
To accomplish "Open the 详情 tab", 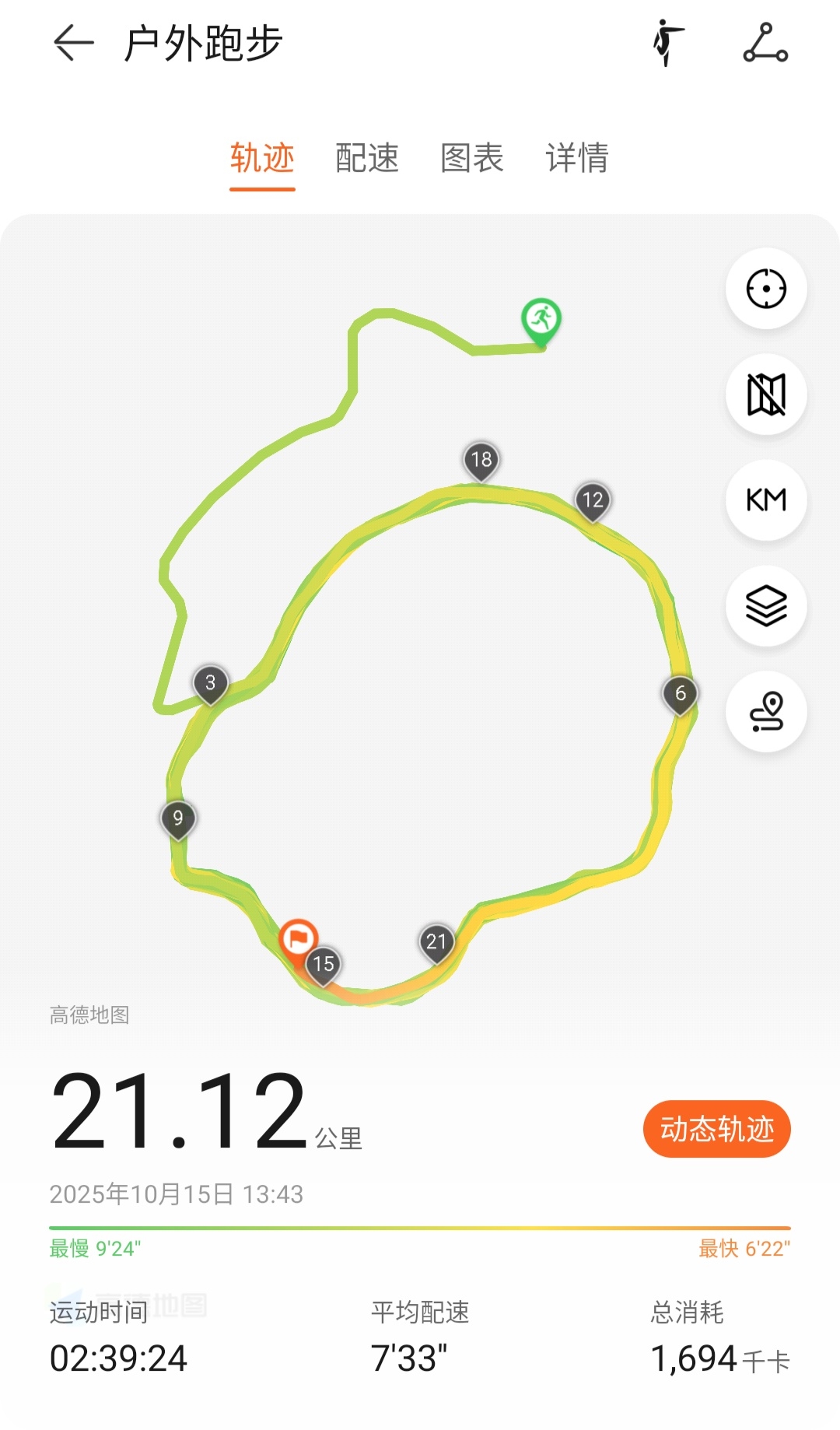I will (x=576, y=158).
